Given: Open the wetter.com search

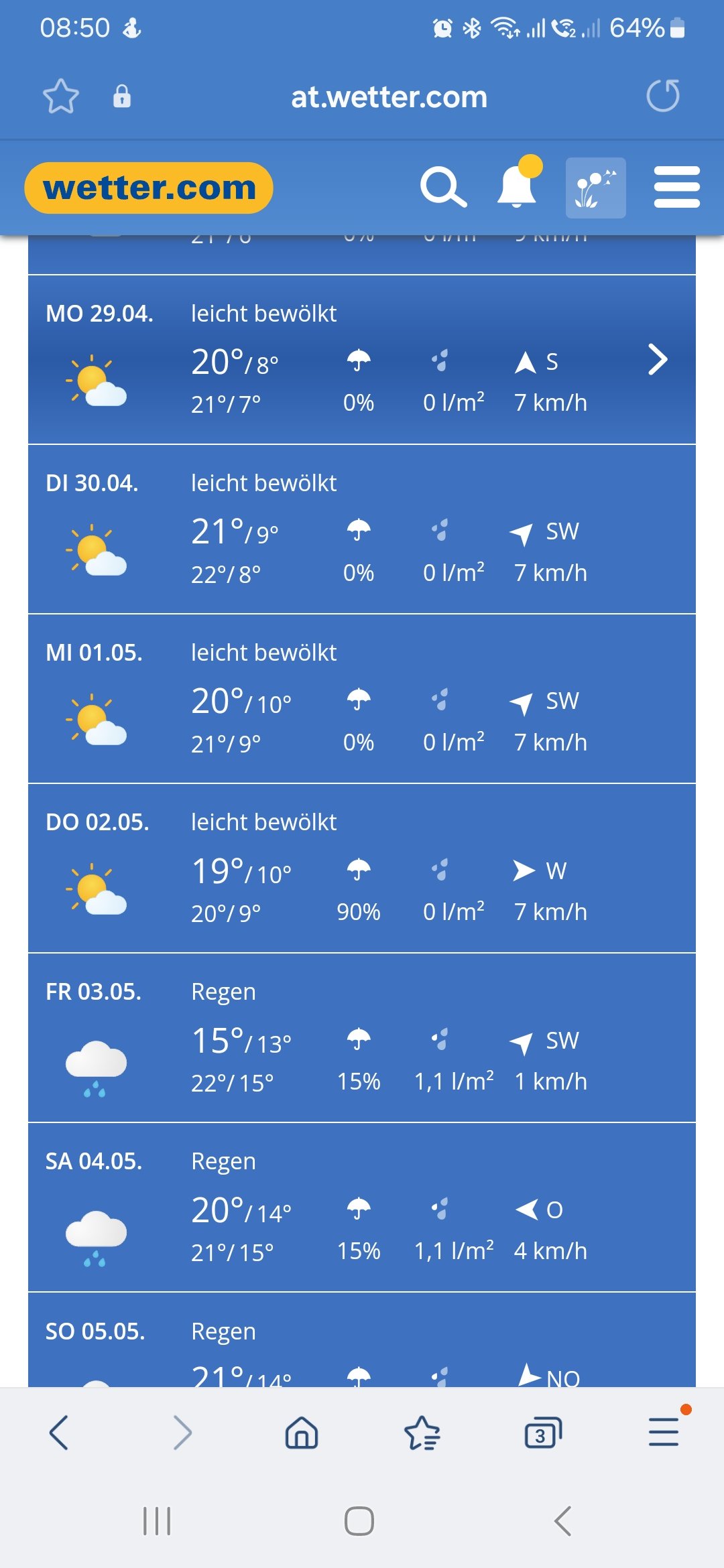Looking at the screenshot, I should tap(443, 188).
